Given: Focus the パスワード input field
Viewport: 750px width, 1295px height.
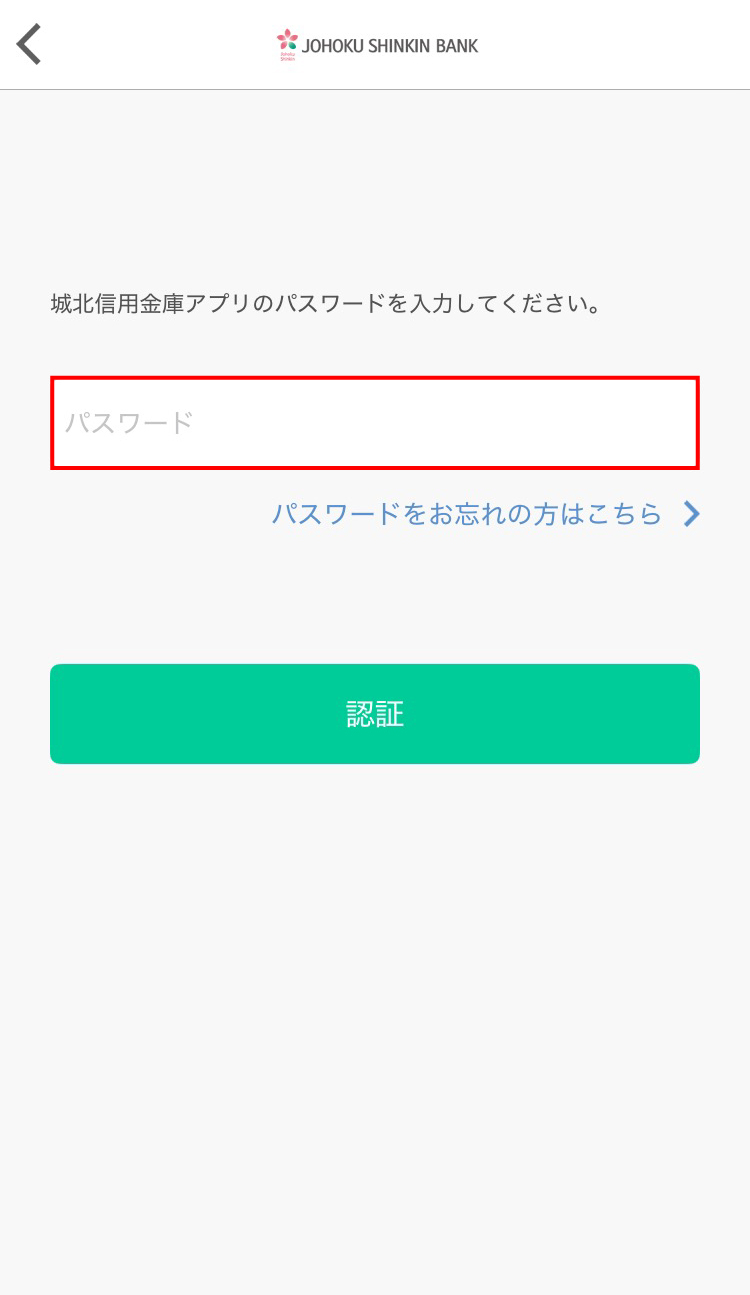Looking at the screenshot, I should [374, 423].
